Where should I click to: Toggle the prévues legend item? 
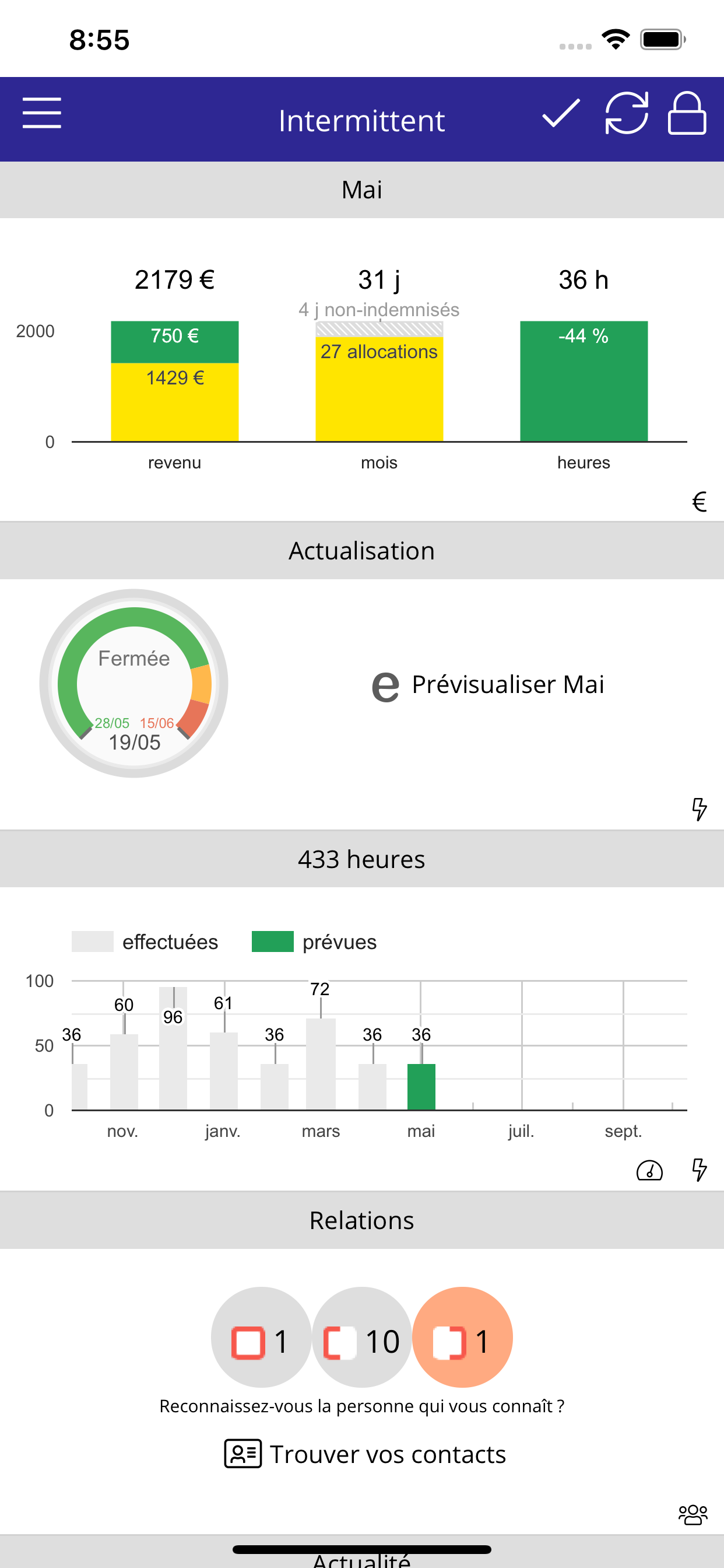coord(315,942)
